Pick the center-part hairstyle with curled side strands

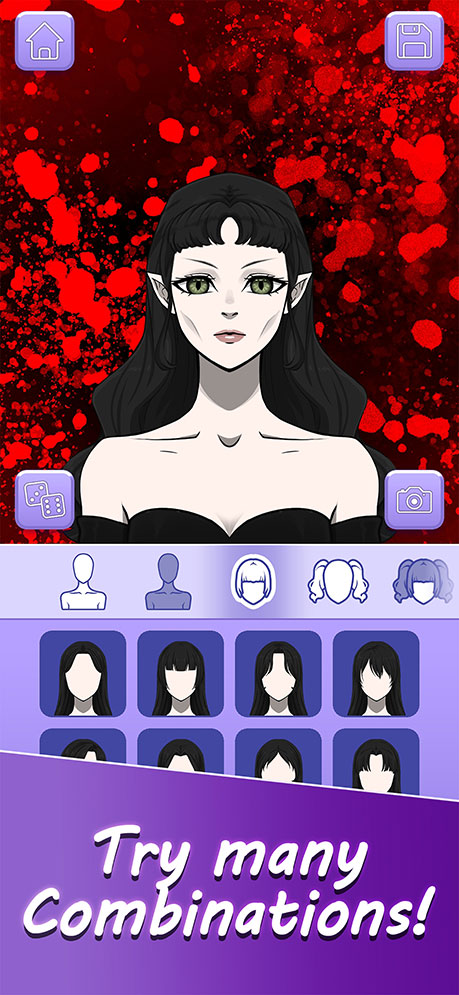[278, 673]
